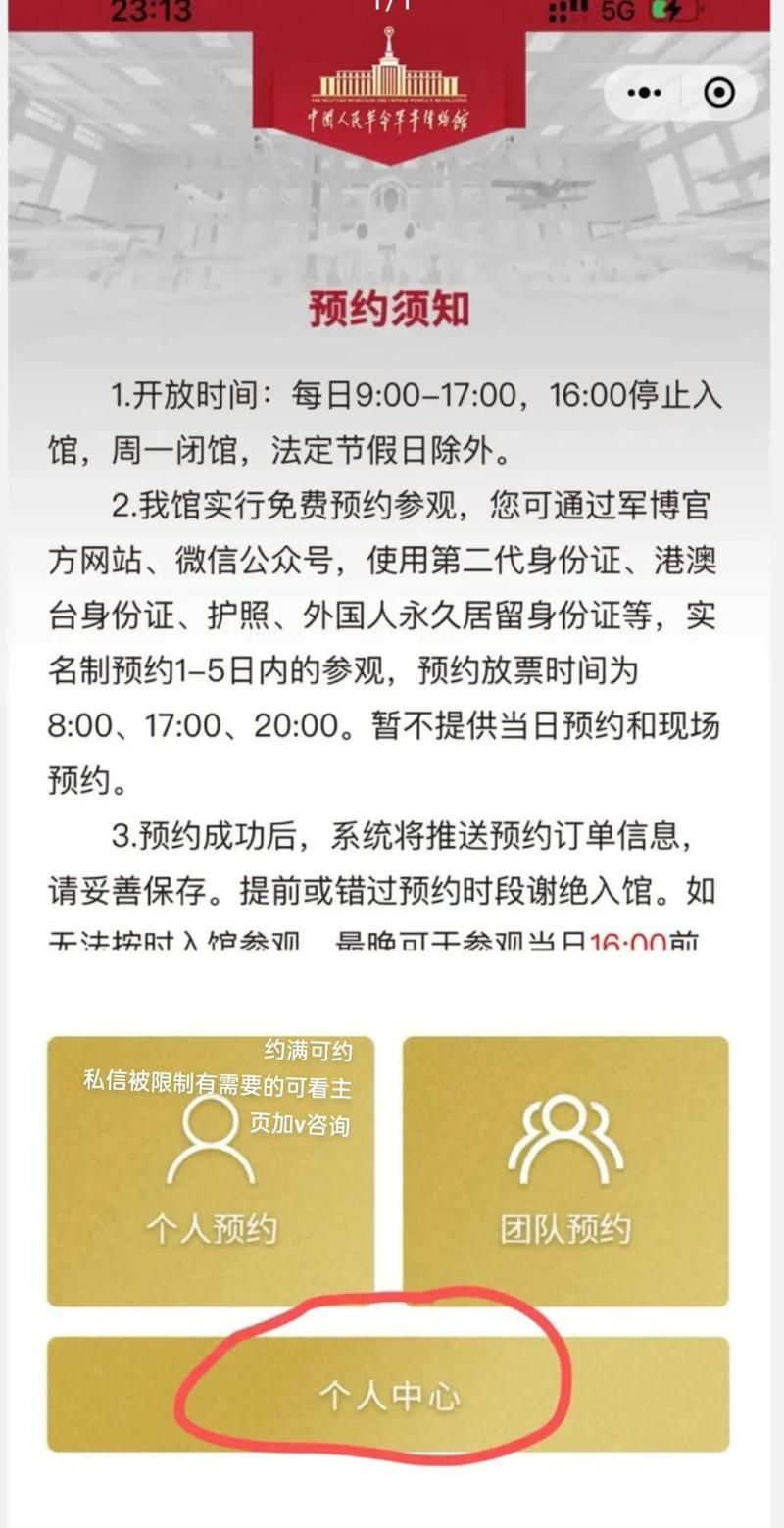Open the 个人预约 individual reservation
Screen dimensions: 784x1528
211,1170
